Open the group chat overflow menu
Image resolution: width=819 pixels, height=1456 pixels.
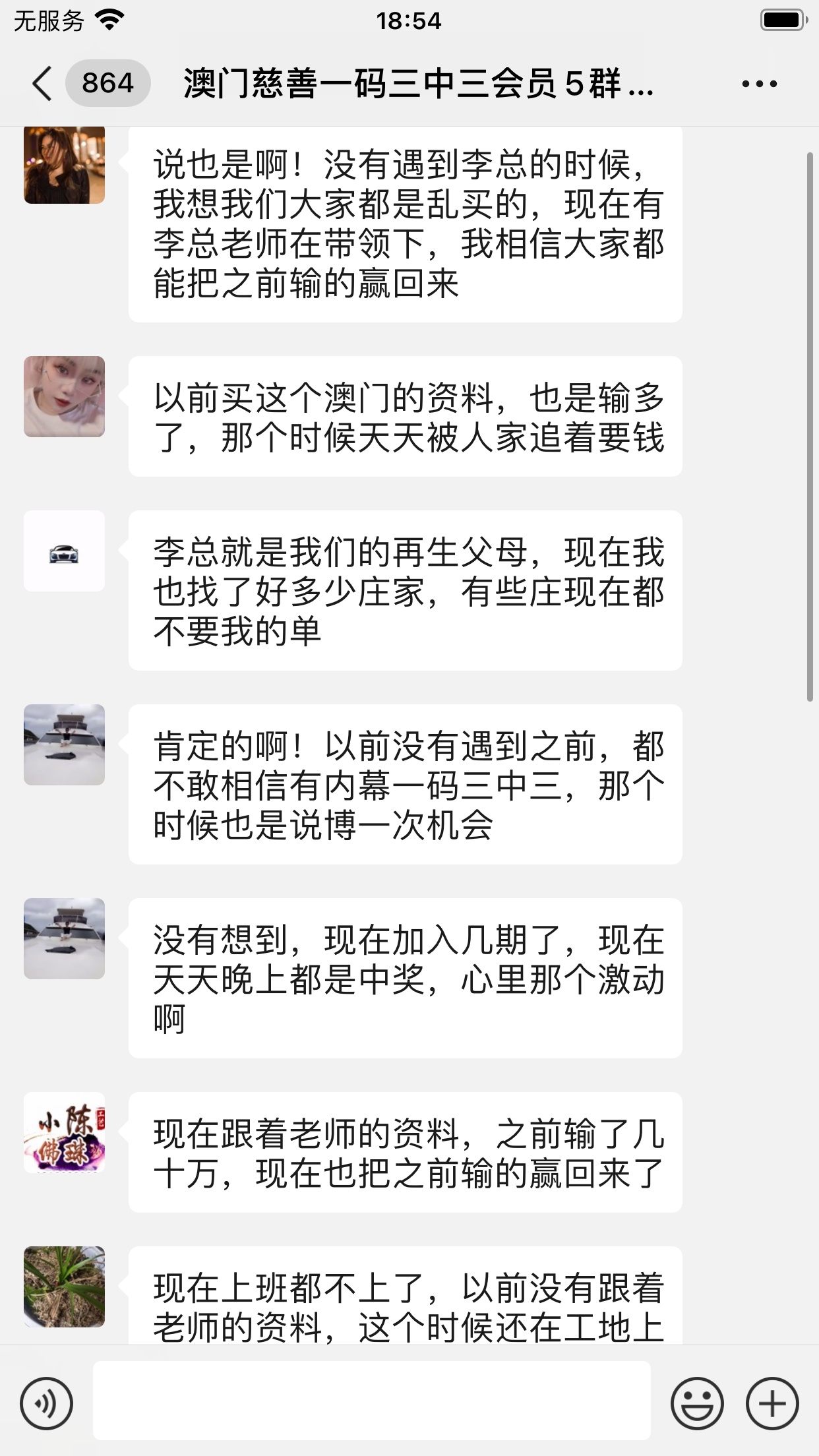[759, 84]
